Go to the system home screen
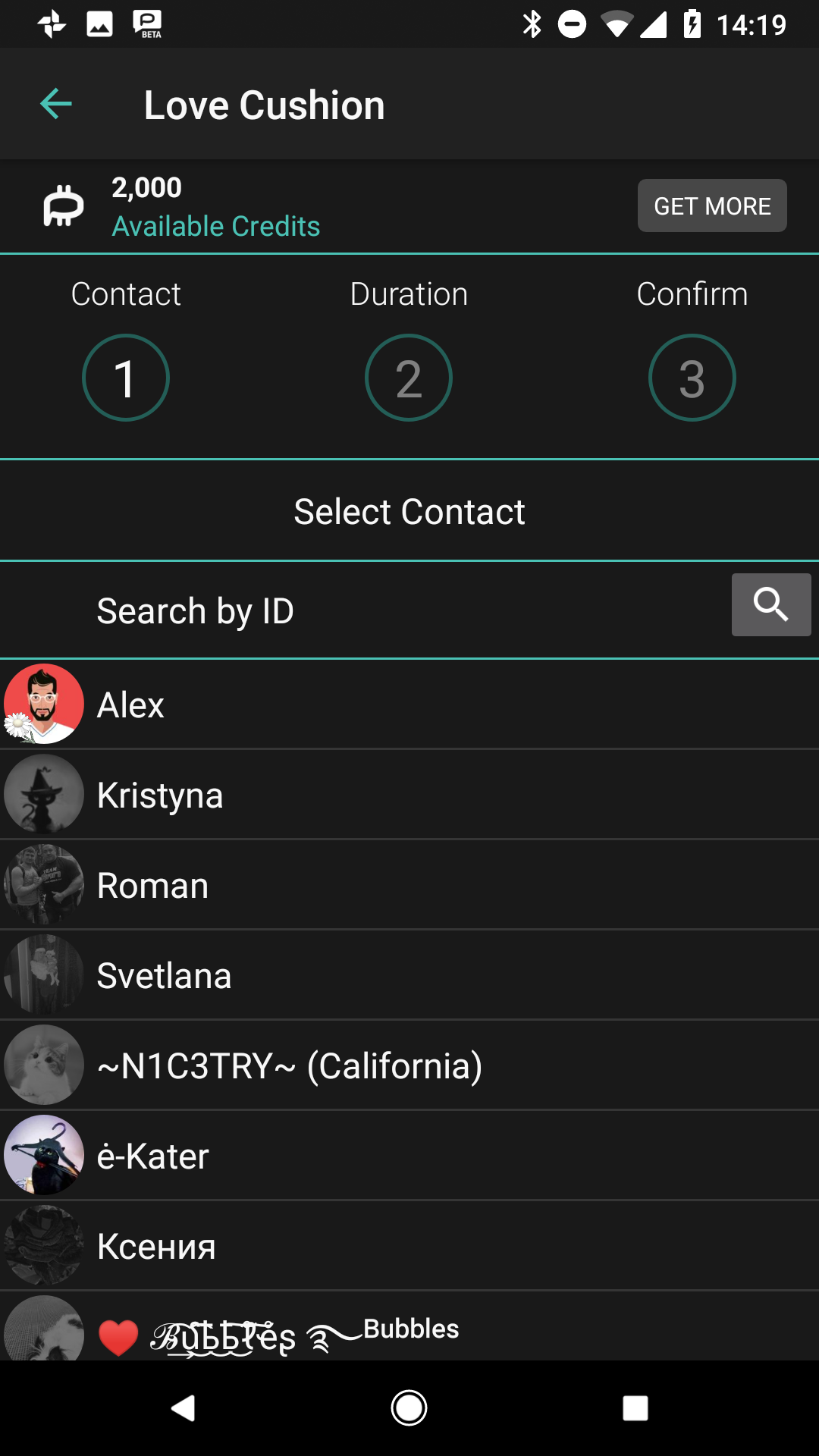 tap(409, 1408)
